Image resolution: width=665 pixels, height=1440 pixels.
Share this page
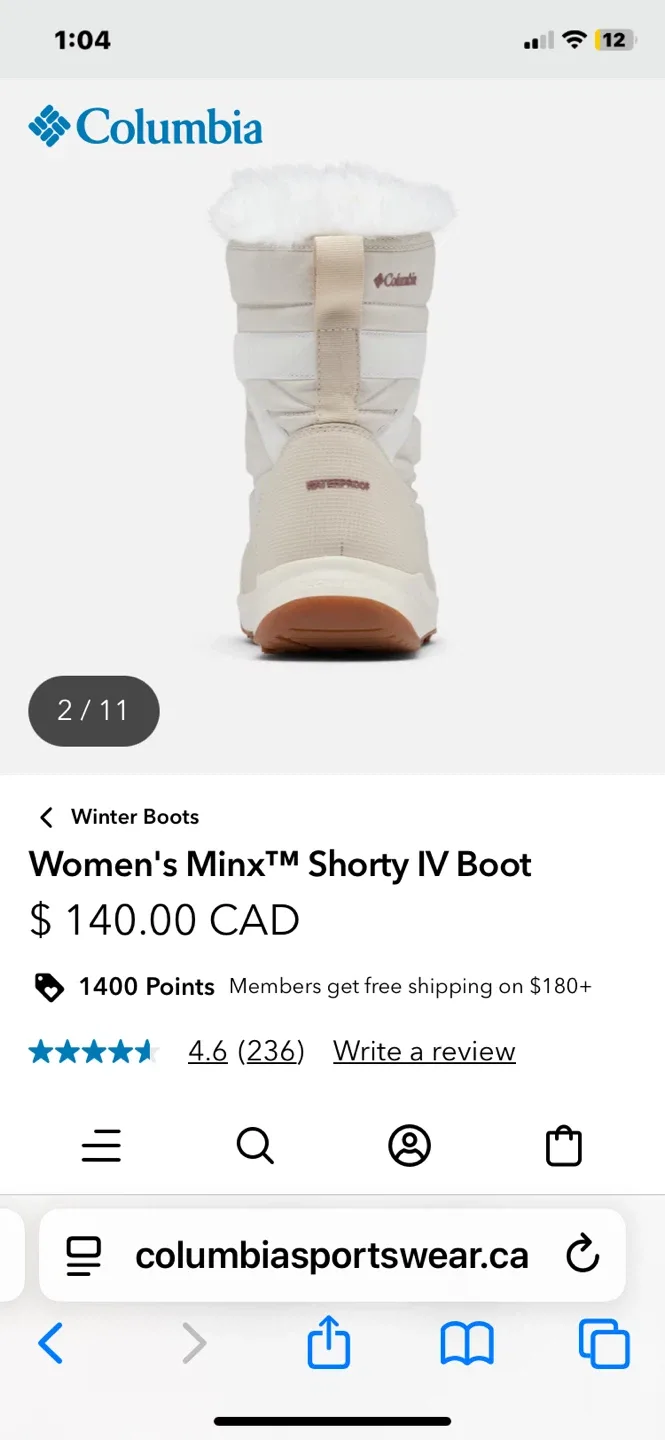point(328,1343)
